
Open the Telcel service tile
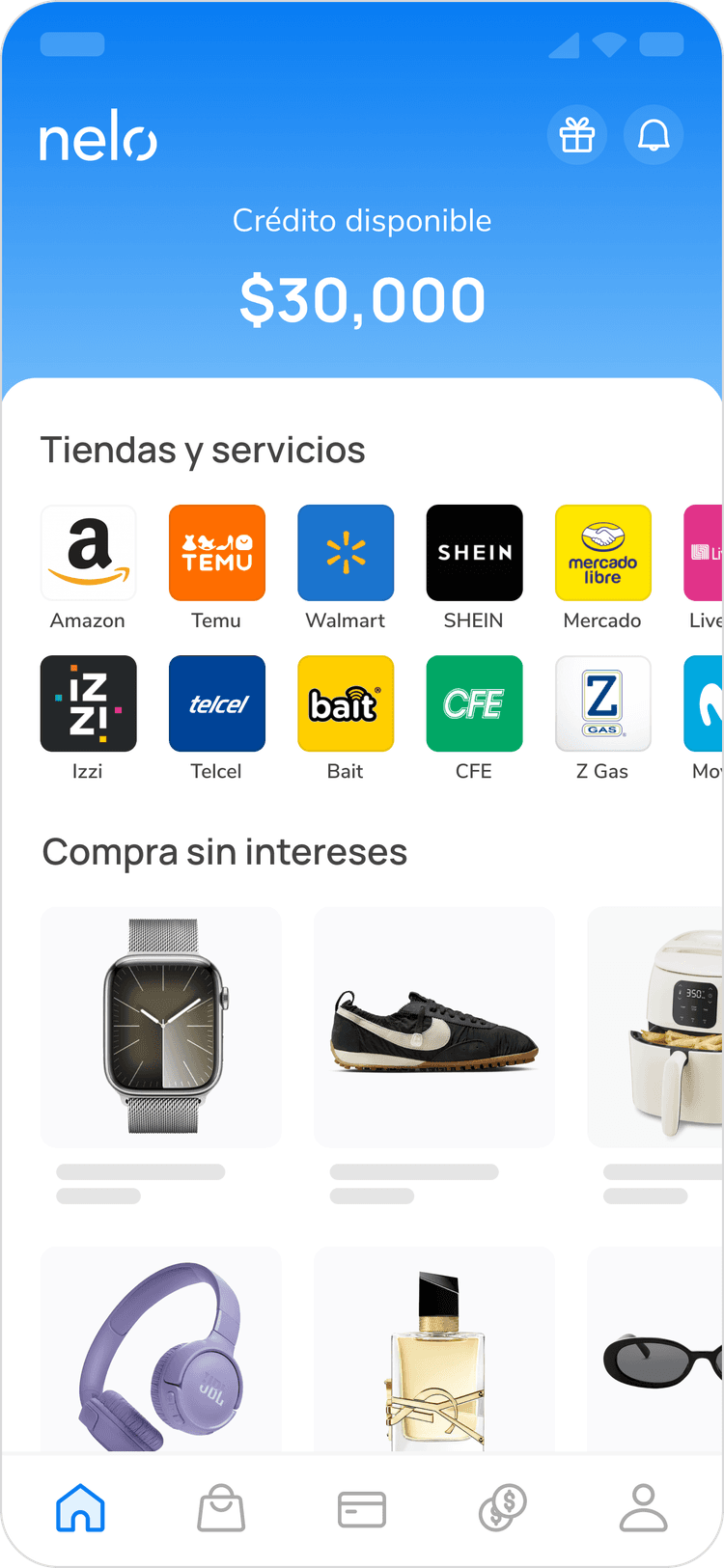coord(216,703)
